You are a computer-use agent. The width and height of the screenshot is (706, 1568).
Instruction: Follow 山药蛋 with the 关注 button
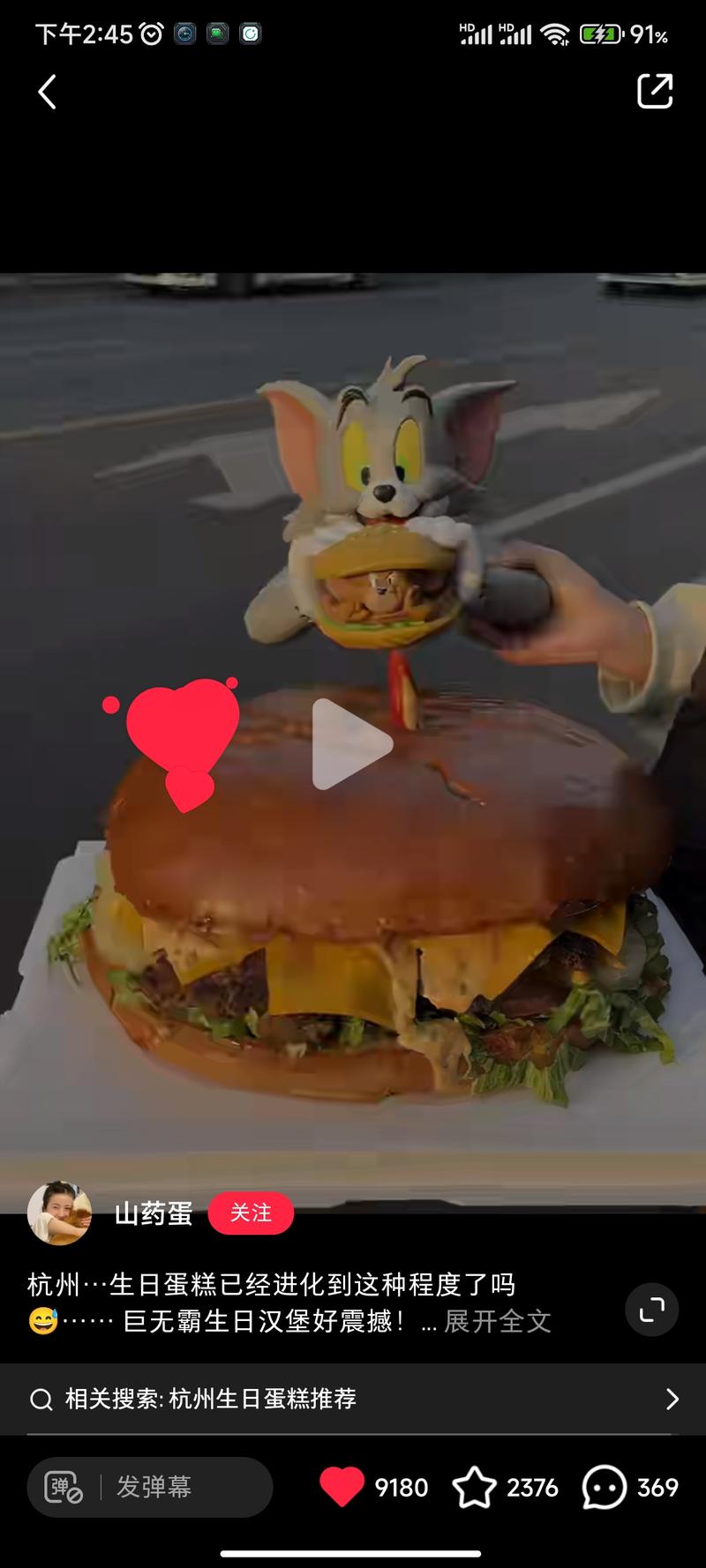[x=251, y=1213]
